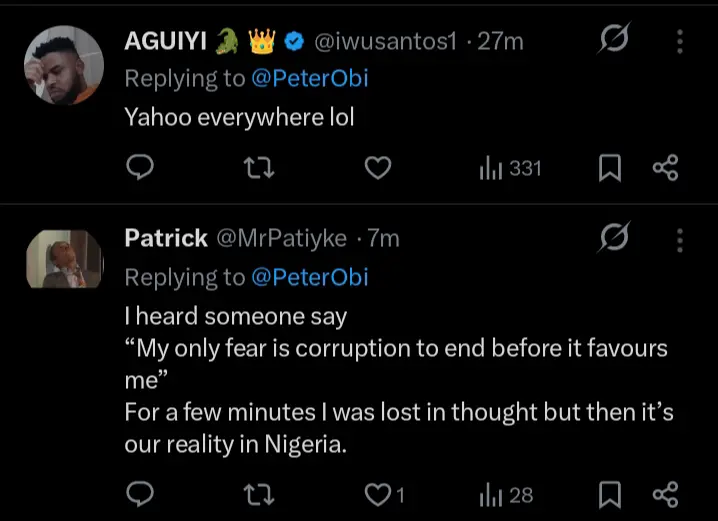
Task: Open Patrick's profile picture
Action: click(x=63, y=258)
